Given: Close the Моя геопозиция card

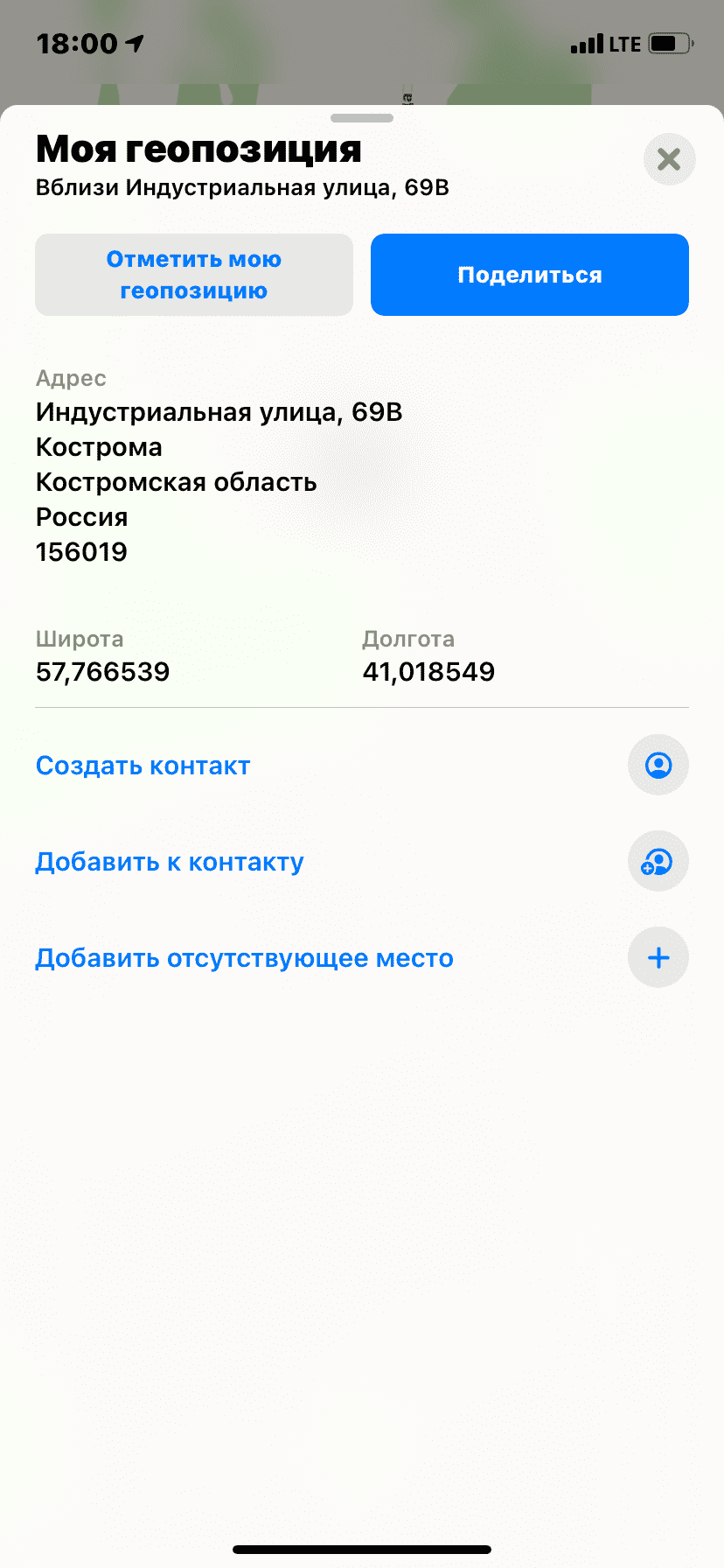Looking at the screenshot, I should pyautogui.click(x=669, y=159).
